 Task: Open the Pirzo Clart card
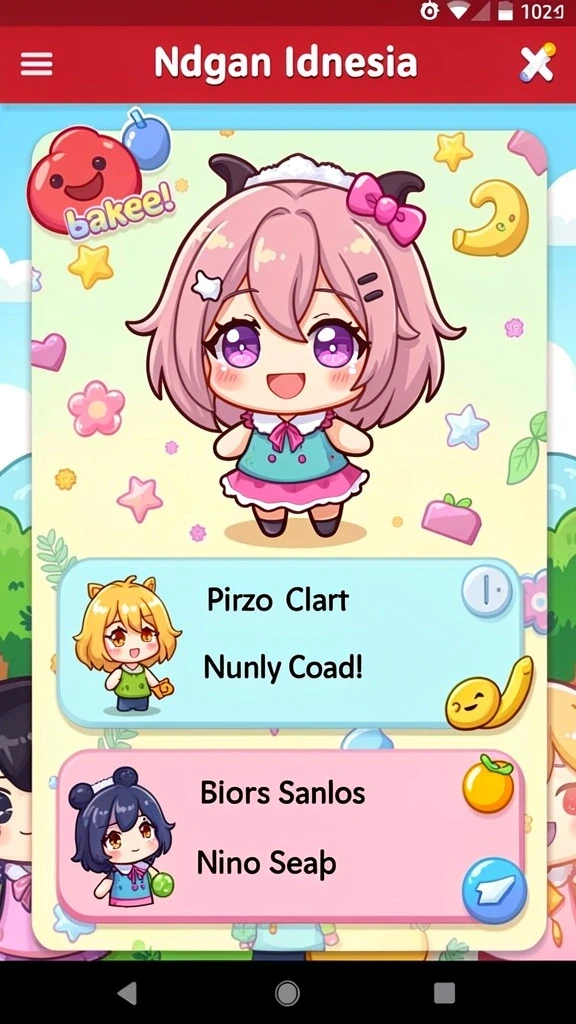pyautogui.click(x=291, y=641)
